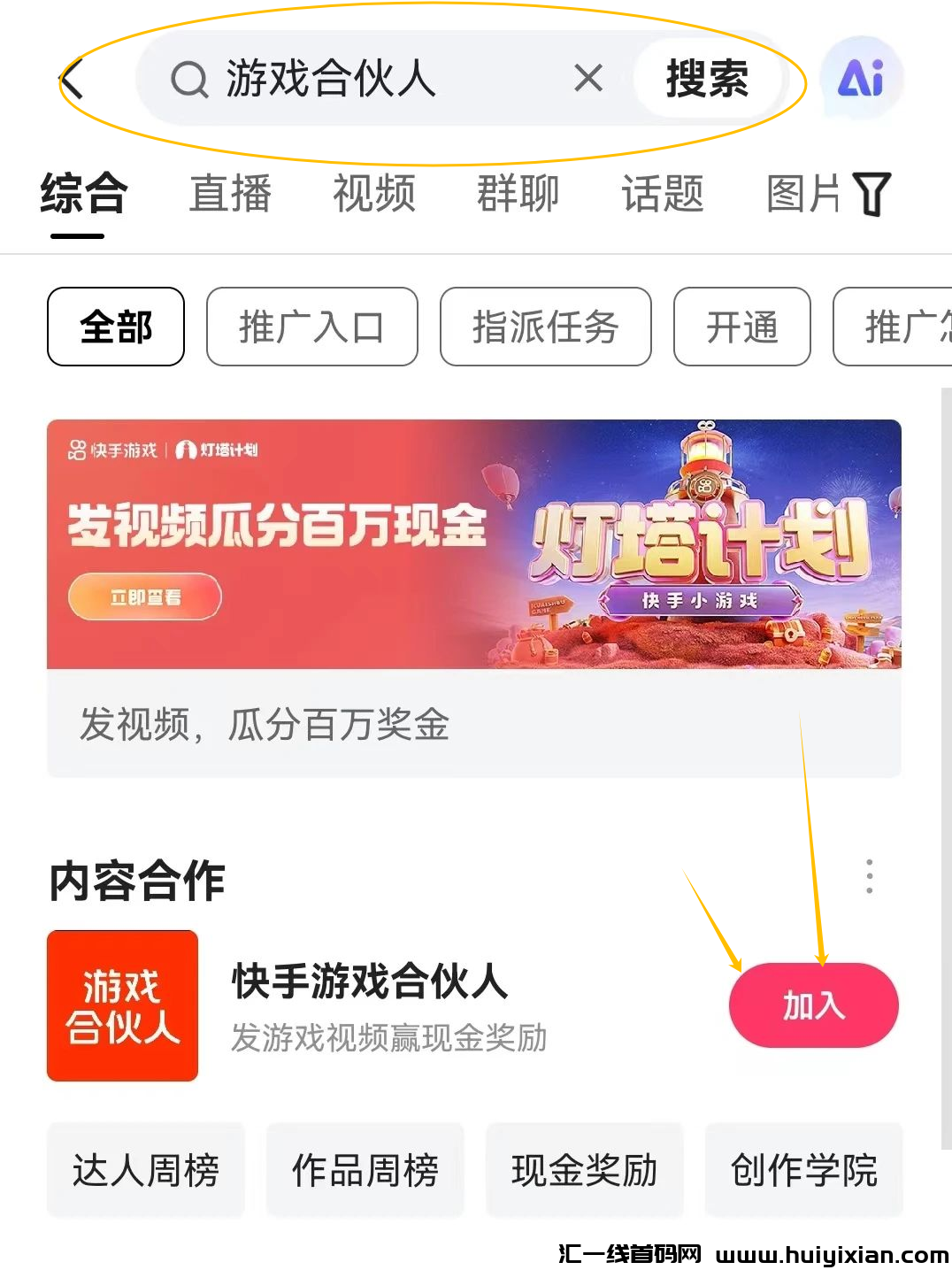Open the three-dot menu beside 内容合作
Viewport: 952px width, 1270px height.
pyautogui.click(x=870, y=876)
